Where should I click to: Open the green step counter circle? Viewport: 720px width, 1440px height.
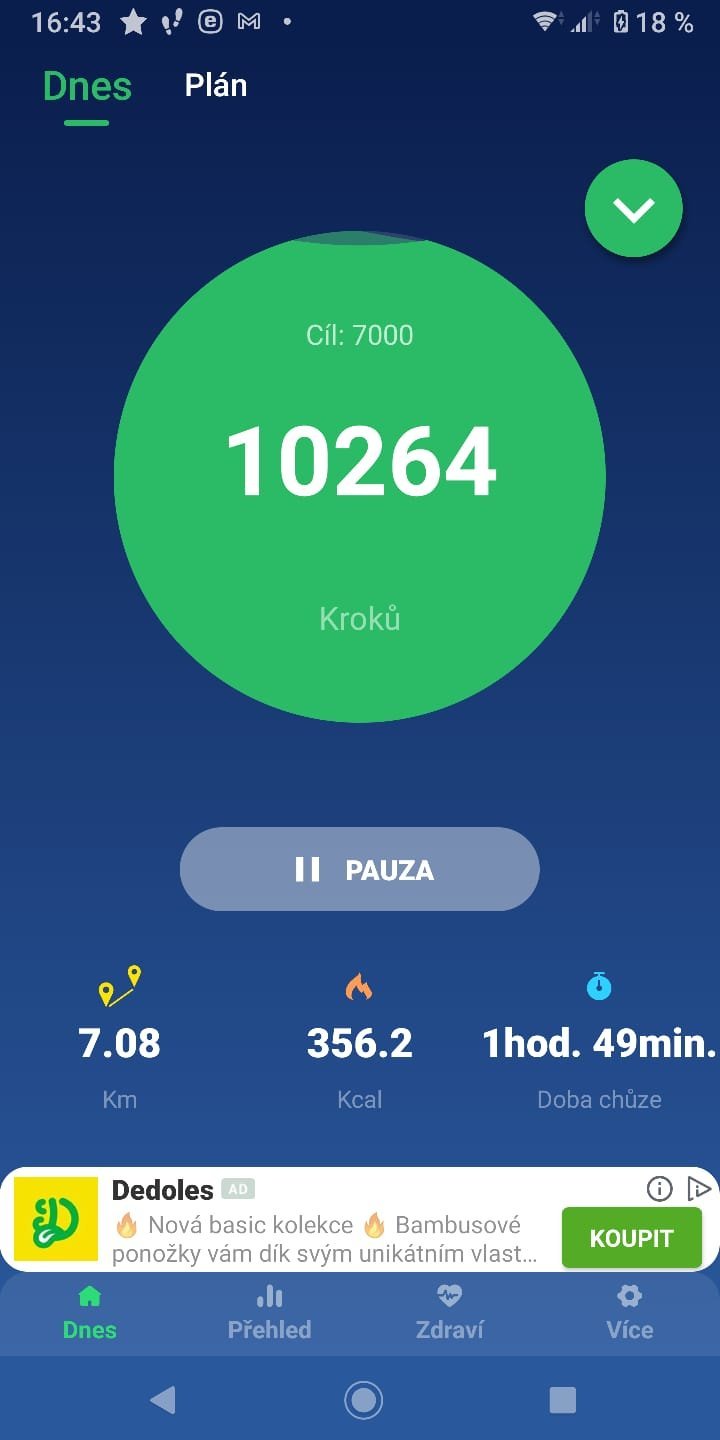(360, 476)
